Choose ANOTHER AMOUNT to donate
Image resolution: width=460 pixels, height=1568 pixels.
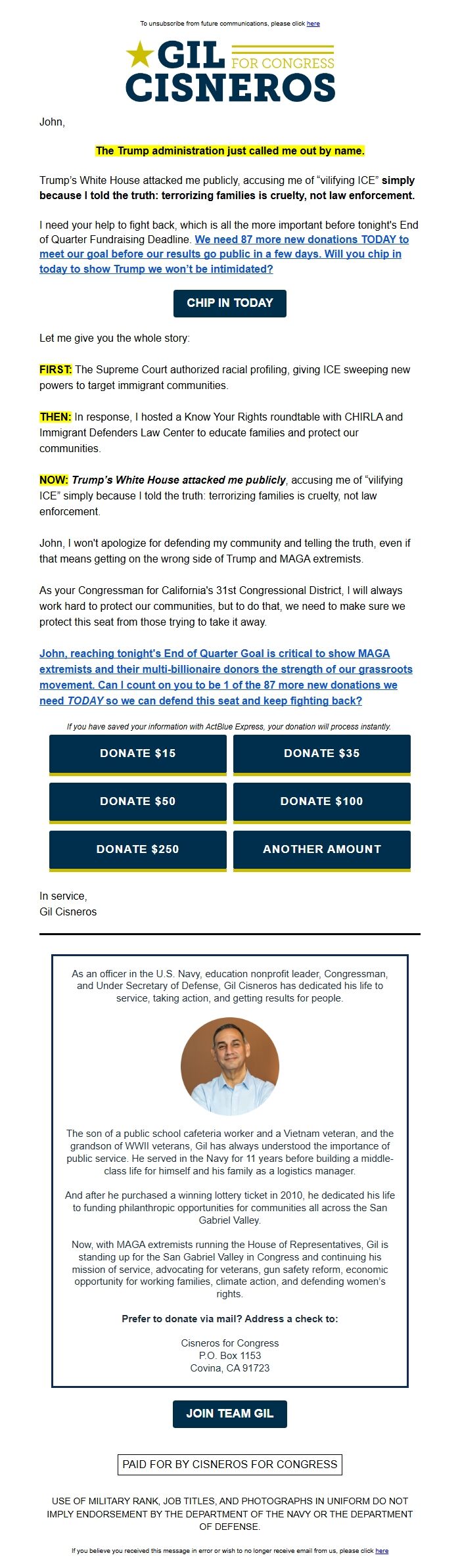coord(321,849)
